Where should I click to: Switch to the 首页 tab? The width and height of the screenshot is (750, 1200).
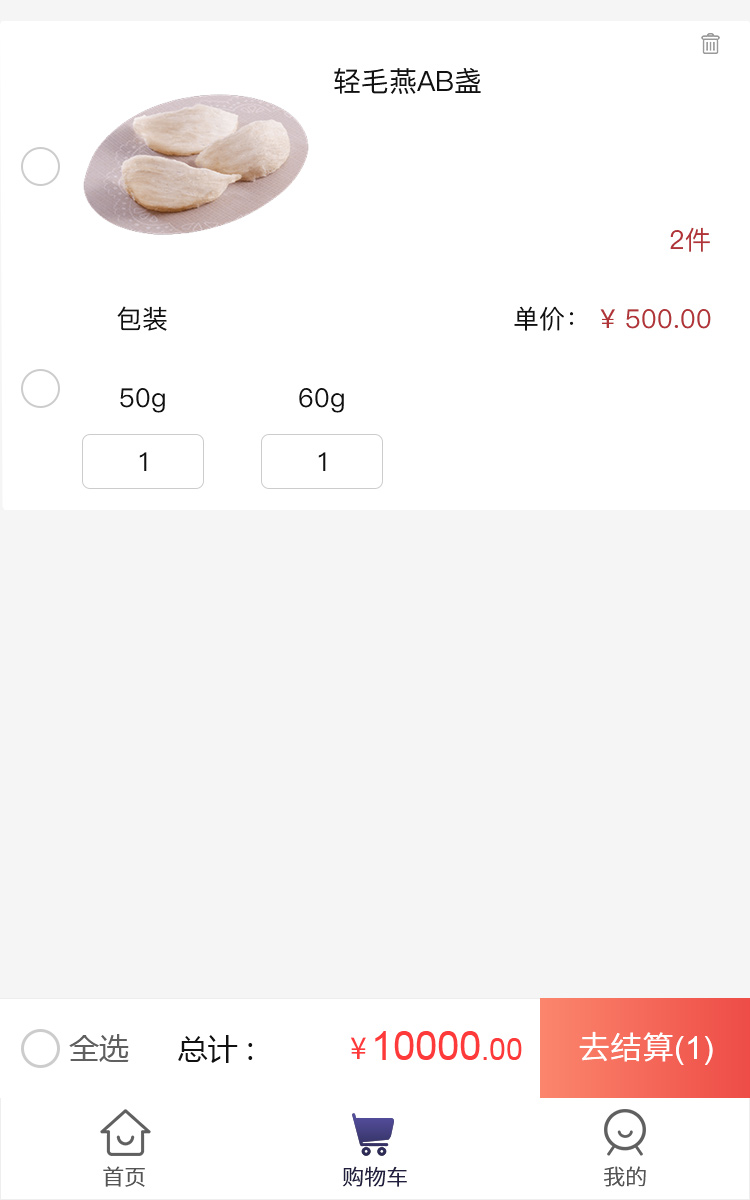(x=125, y=1148)
